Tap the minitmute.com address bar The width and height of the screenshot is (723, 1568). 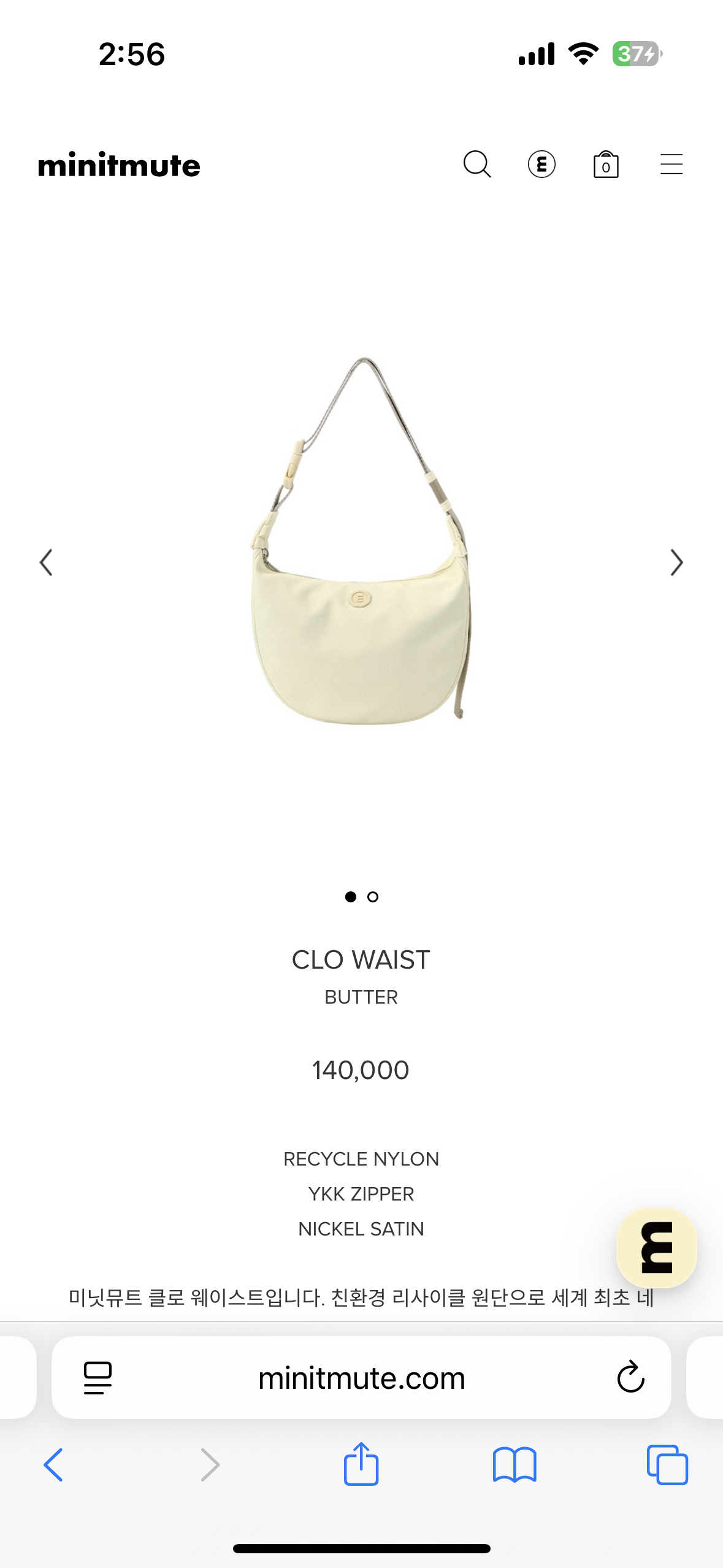coord(361,1378)
